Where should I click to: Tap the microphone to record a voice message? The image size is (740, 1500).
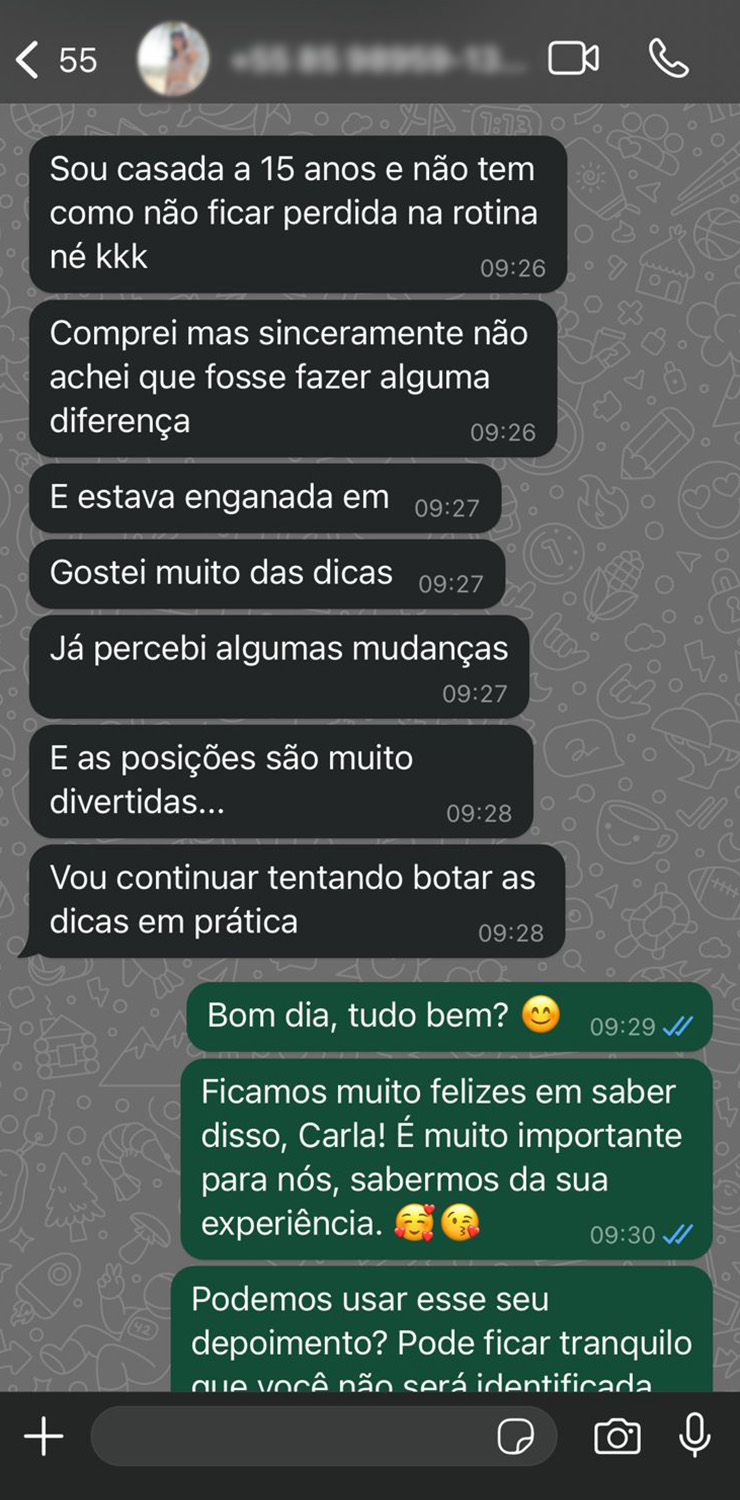coord(694,1436)
